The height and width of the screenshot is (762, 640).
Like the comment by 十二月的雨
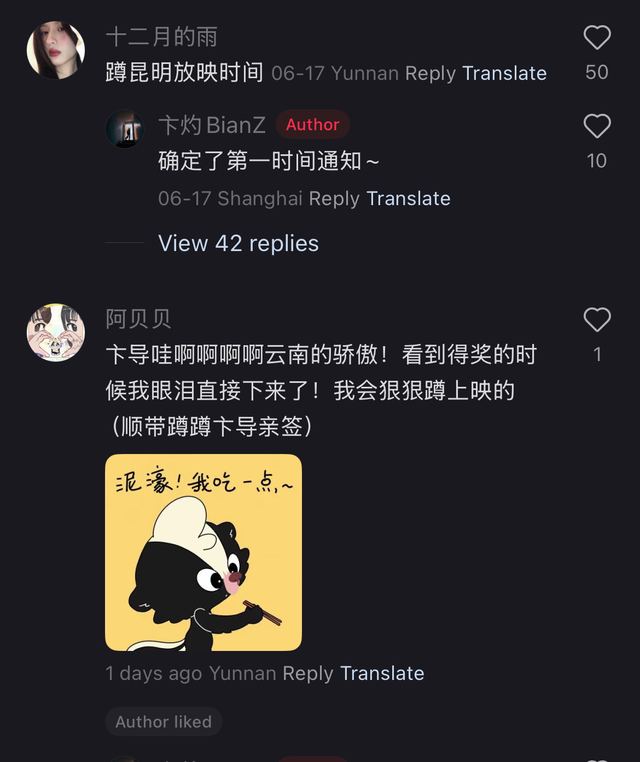(x=597, y=38)
